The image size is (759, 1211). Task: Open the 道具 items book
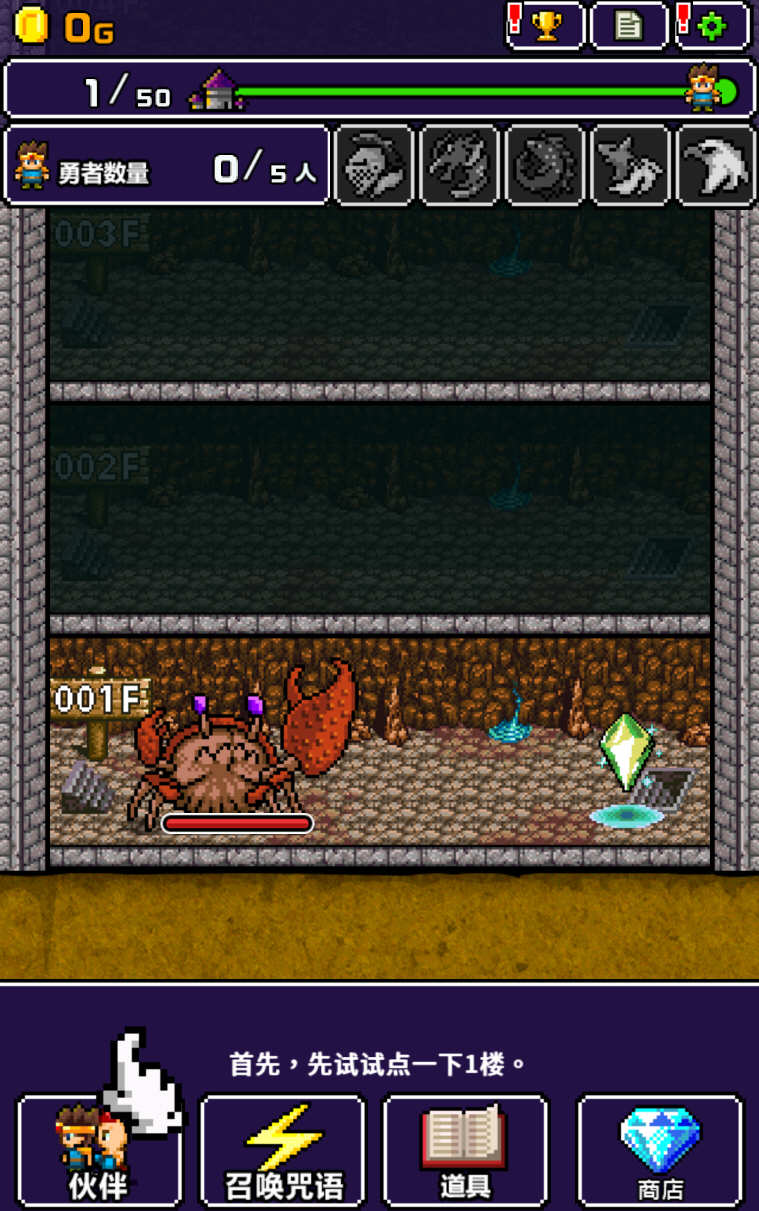465,1150
